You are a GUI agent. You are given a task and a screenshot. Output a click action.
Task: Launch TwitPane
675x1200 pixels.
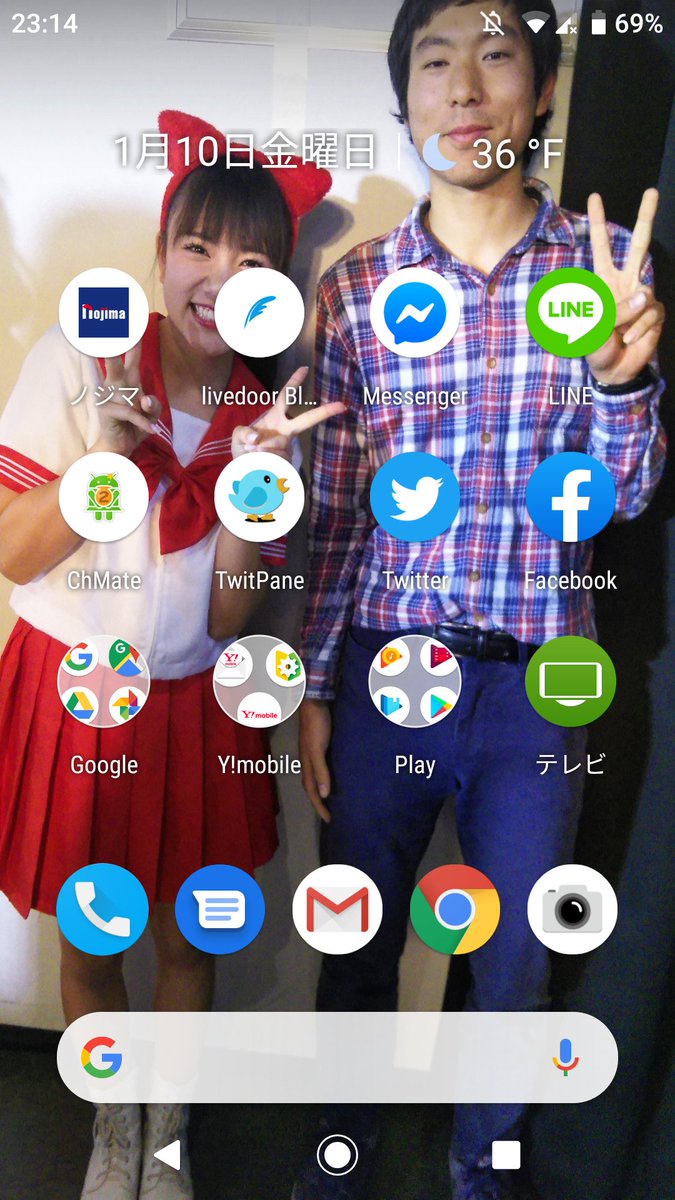point(259,497)
